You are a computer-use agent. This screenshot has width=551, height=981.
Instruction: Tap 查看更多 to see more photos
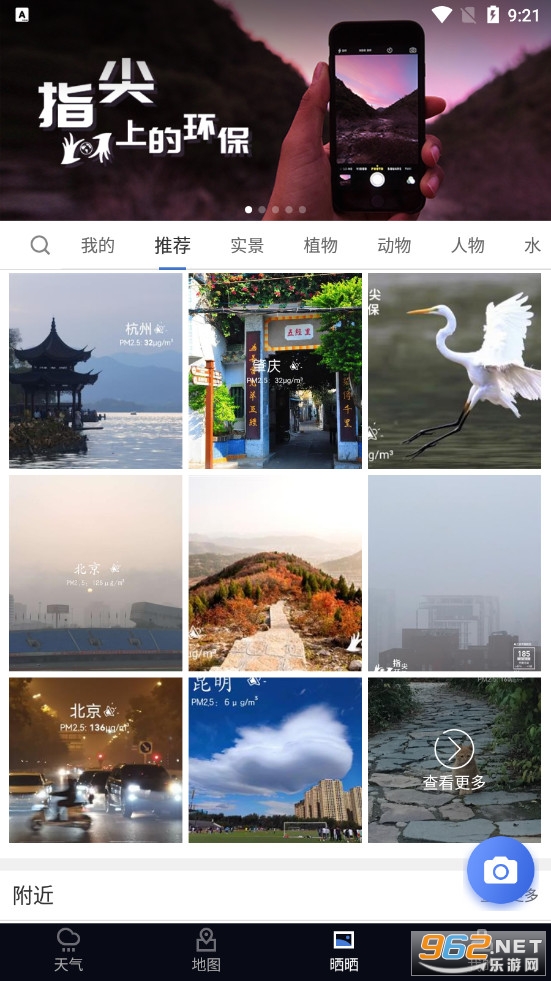point(455,760)
